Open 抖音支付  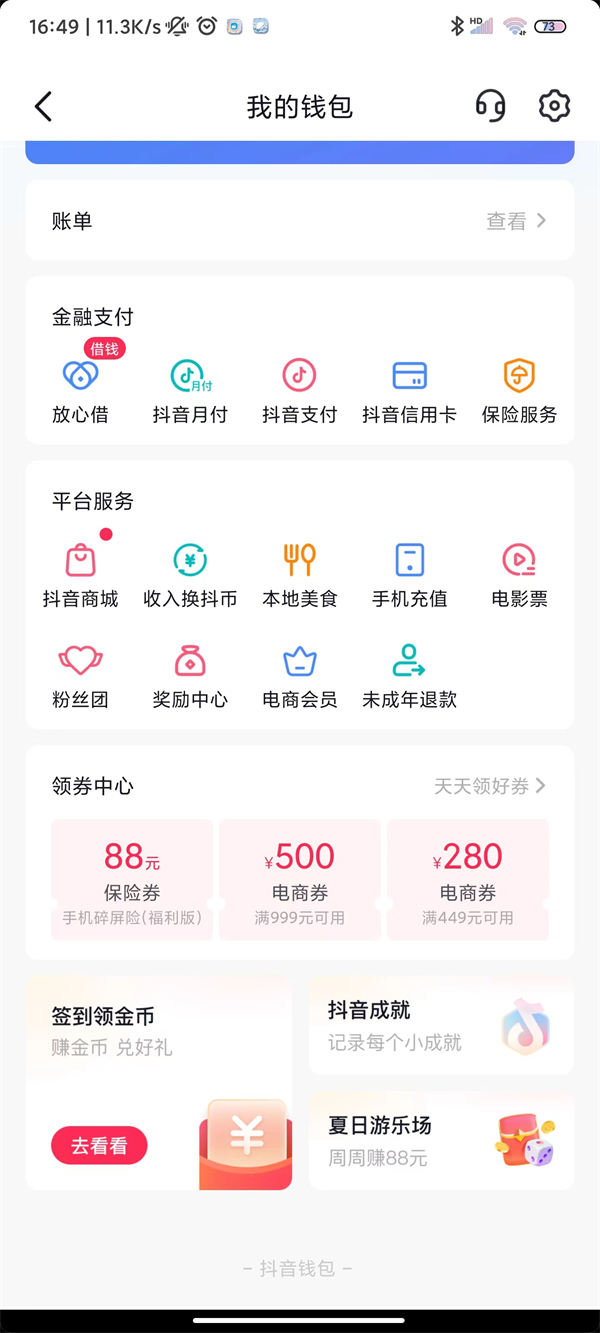(x=300, y=389)
